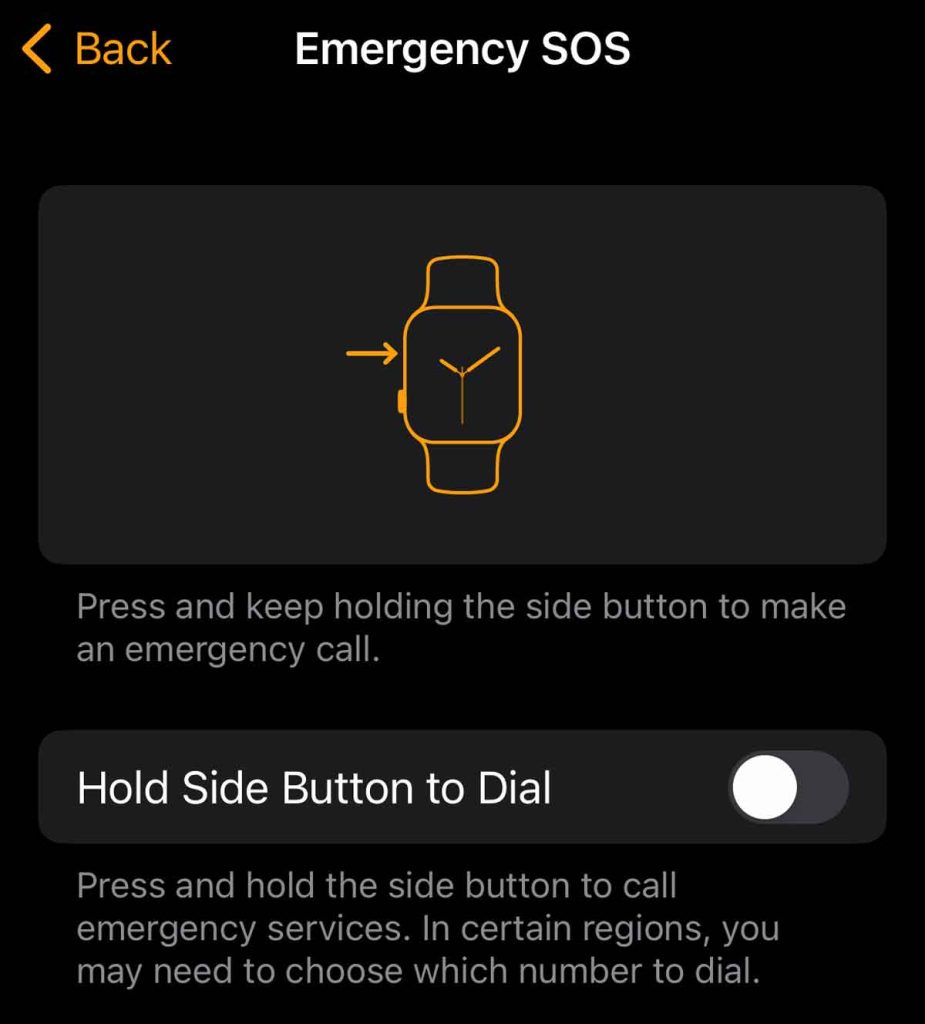925x1024 pixels.
Task: Enable Hold Side Button to Dial
Action: (788, 788)
